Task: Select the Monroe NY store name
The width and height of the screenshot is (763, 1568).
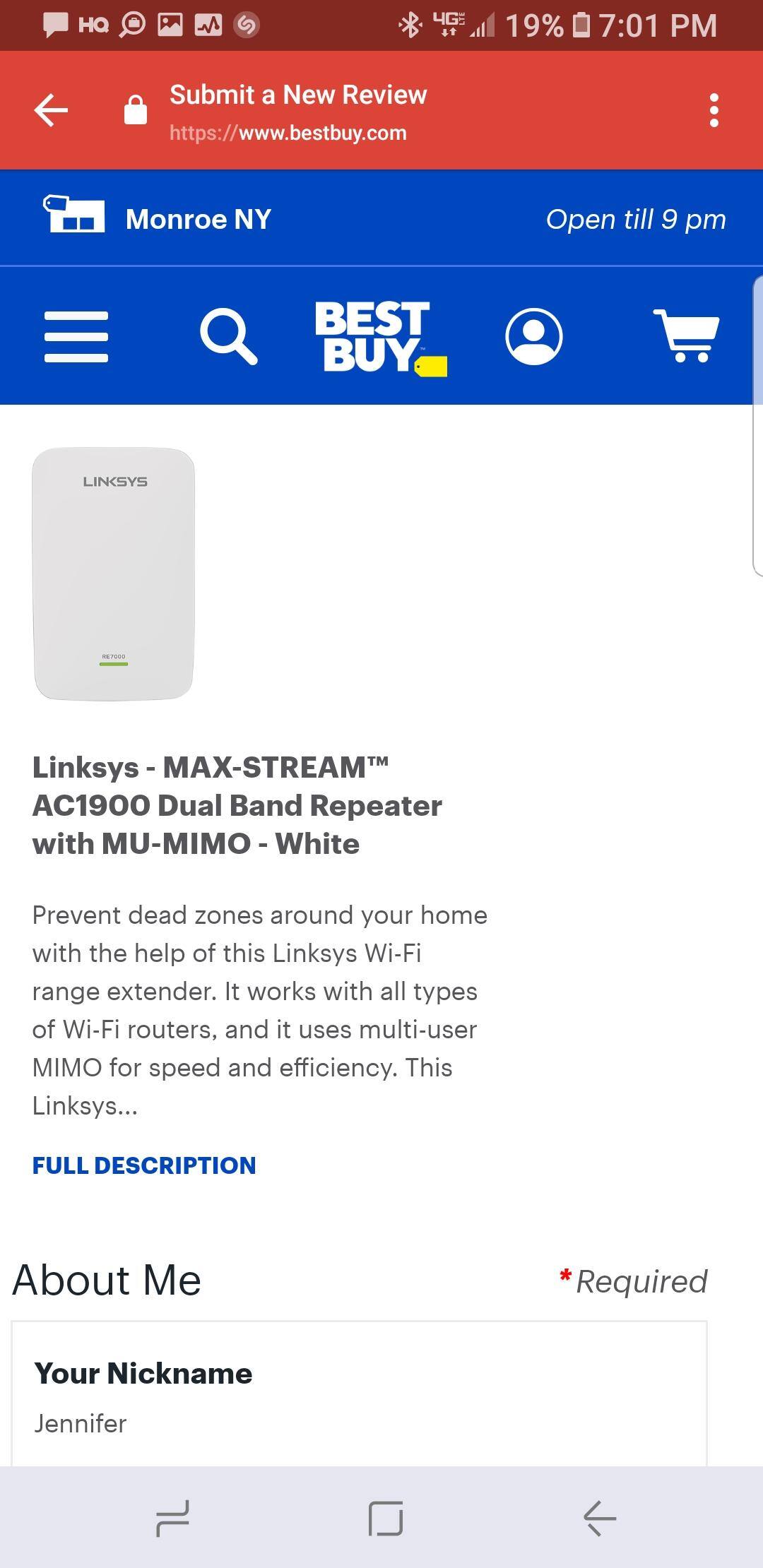Action: pyautogui.click(x=196, y=218)
